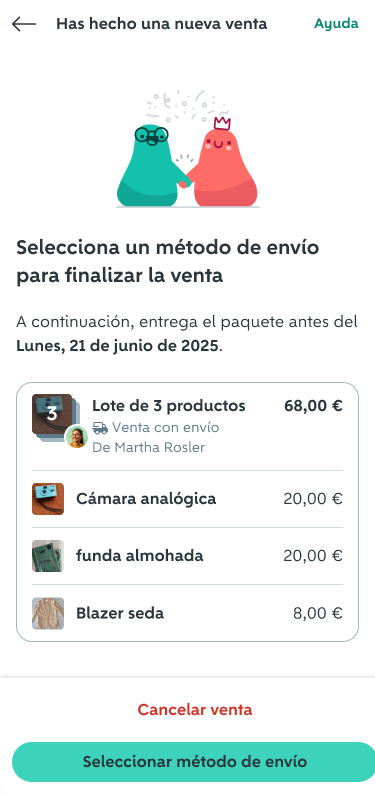Viewport: 375px width, 794px height.
Task: Tap Cancelar venta to cancel sale
Action: 195,709
